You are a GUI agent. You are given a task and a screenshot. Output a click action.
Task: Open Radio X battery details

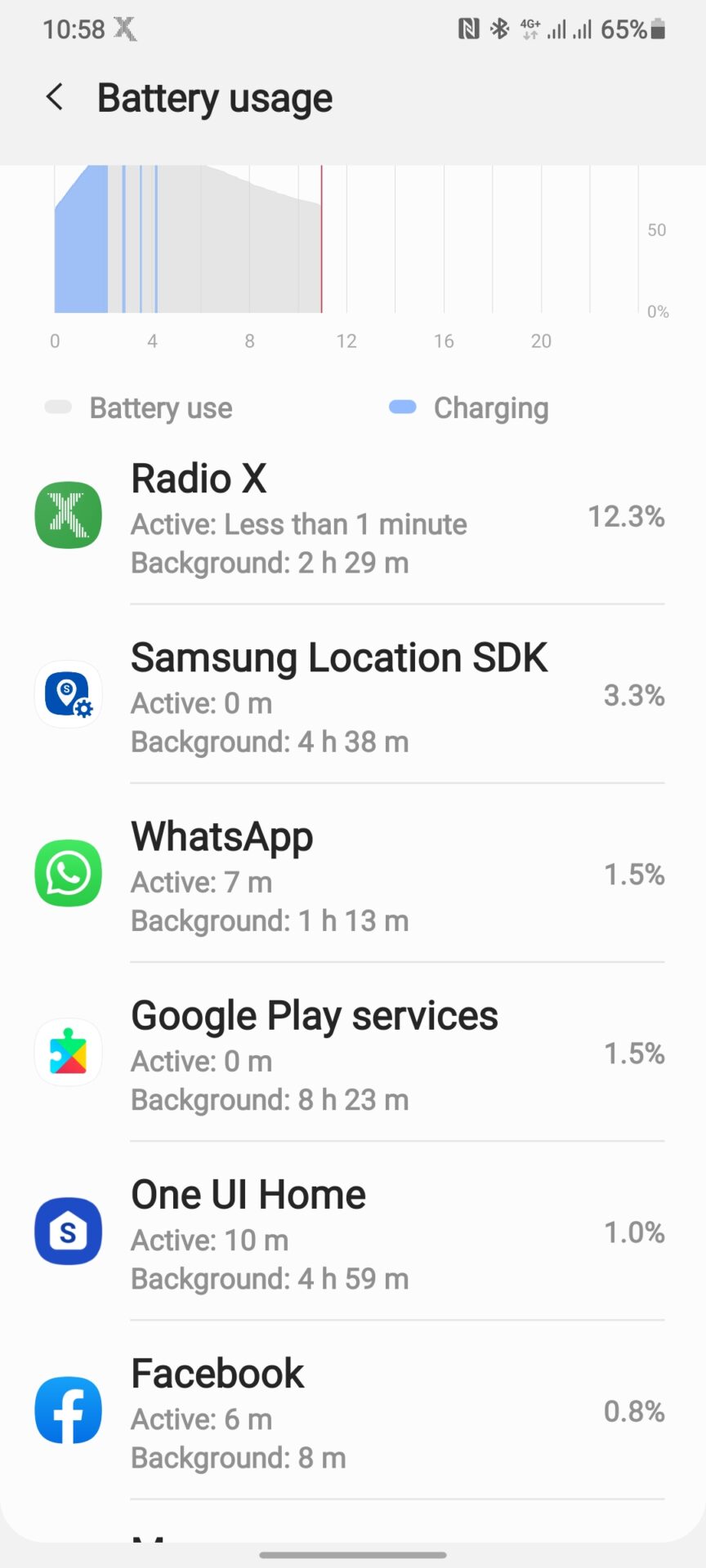(353, 516)
